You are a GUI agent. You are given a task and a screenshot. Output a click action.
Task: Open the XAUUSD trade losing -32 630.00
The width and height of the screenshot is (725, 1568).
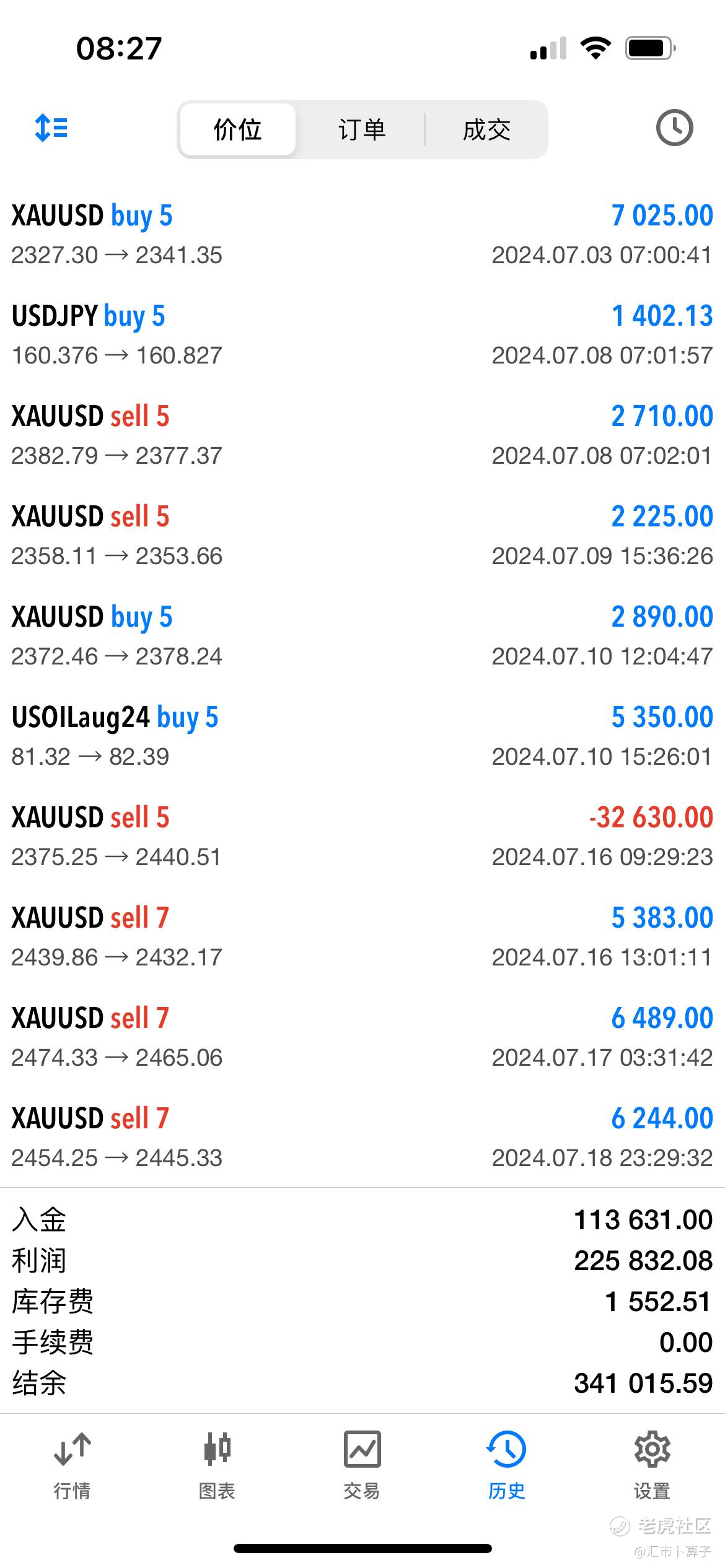[x=362, y=837]
